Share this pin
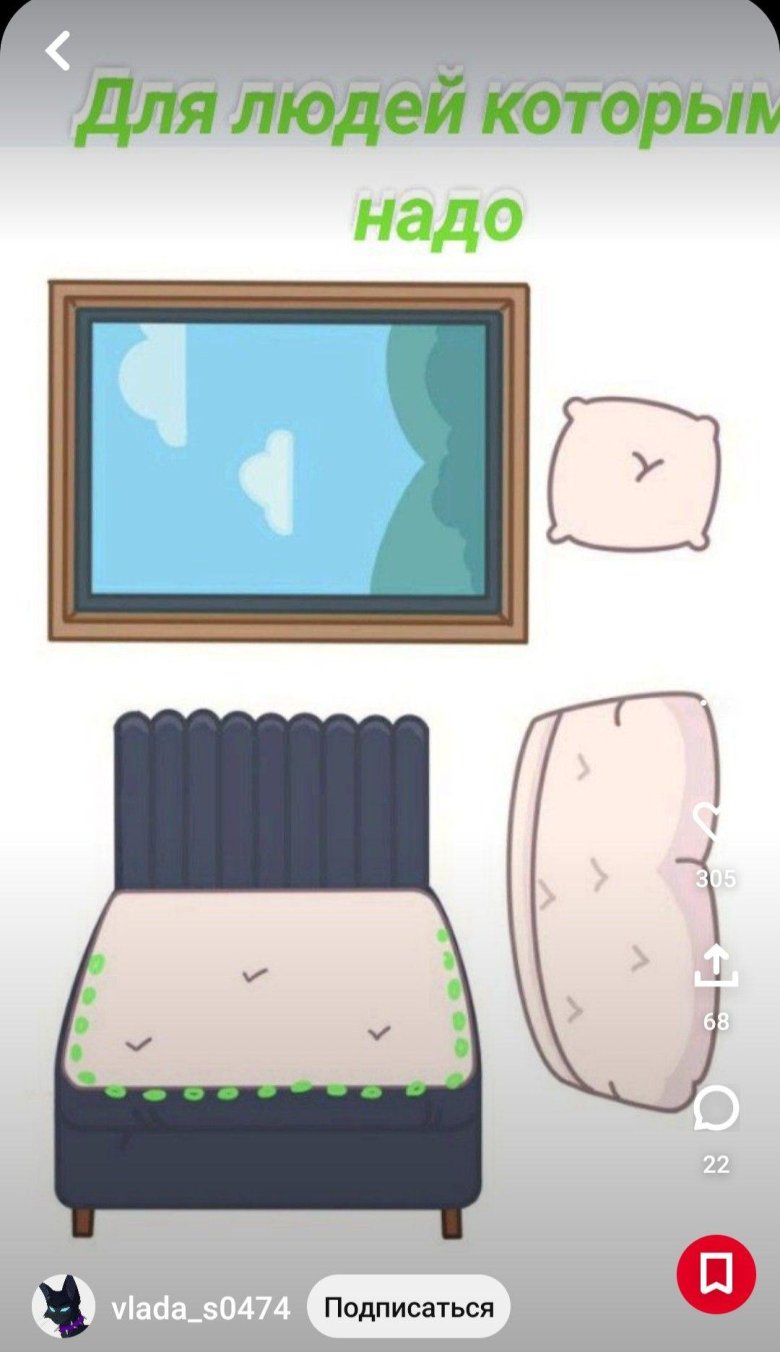Viewport: 780px width, 1352px height. click(716, 967)
